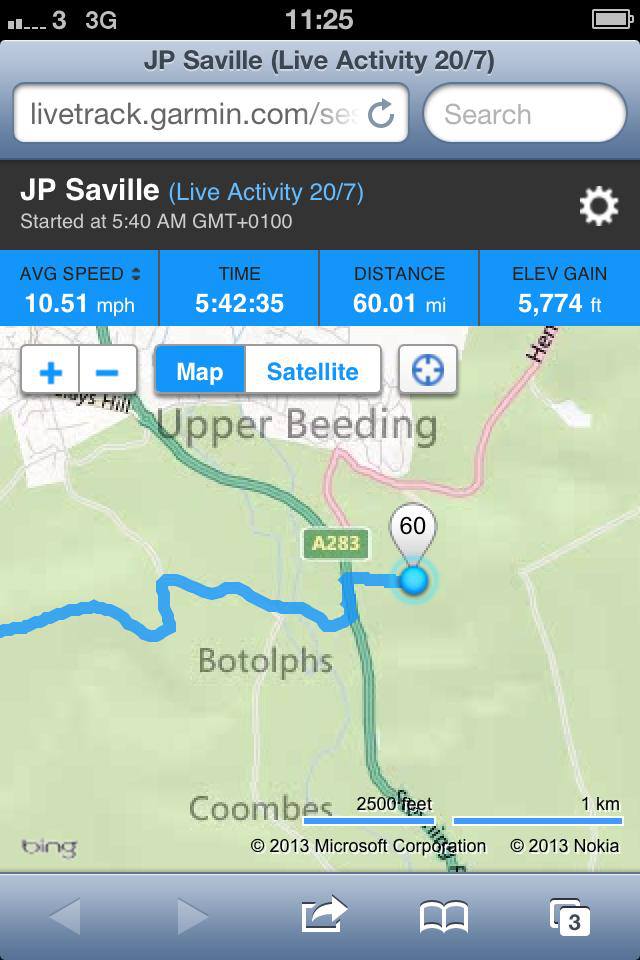Screen dimensions: 640x960
Task: Zoom in on the map
Action: pyautogui.click(x=50, y=372)
